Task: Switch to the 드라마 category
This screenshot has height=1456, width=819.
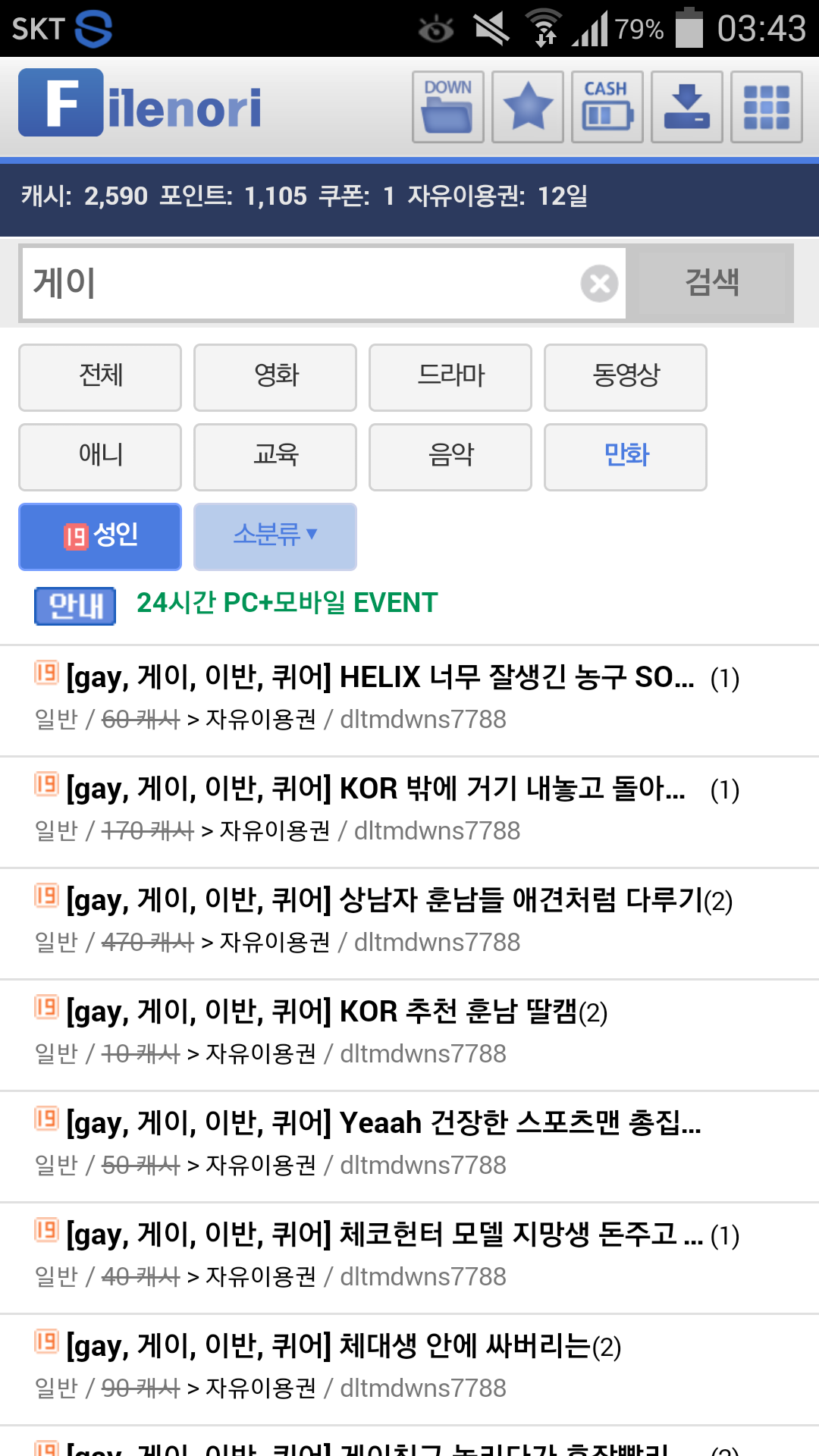Action: click(x=450, y=378)
